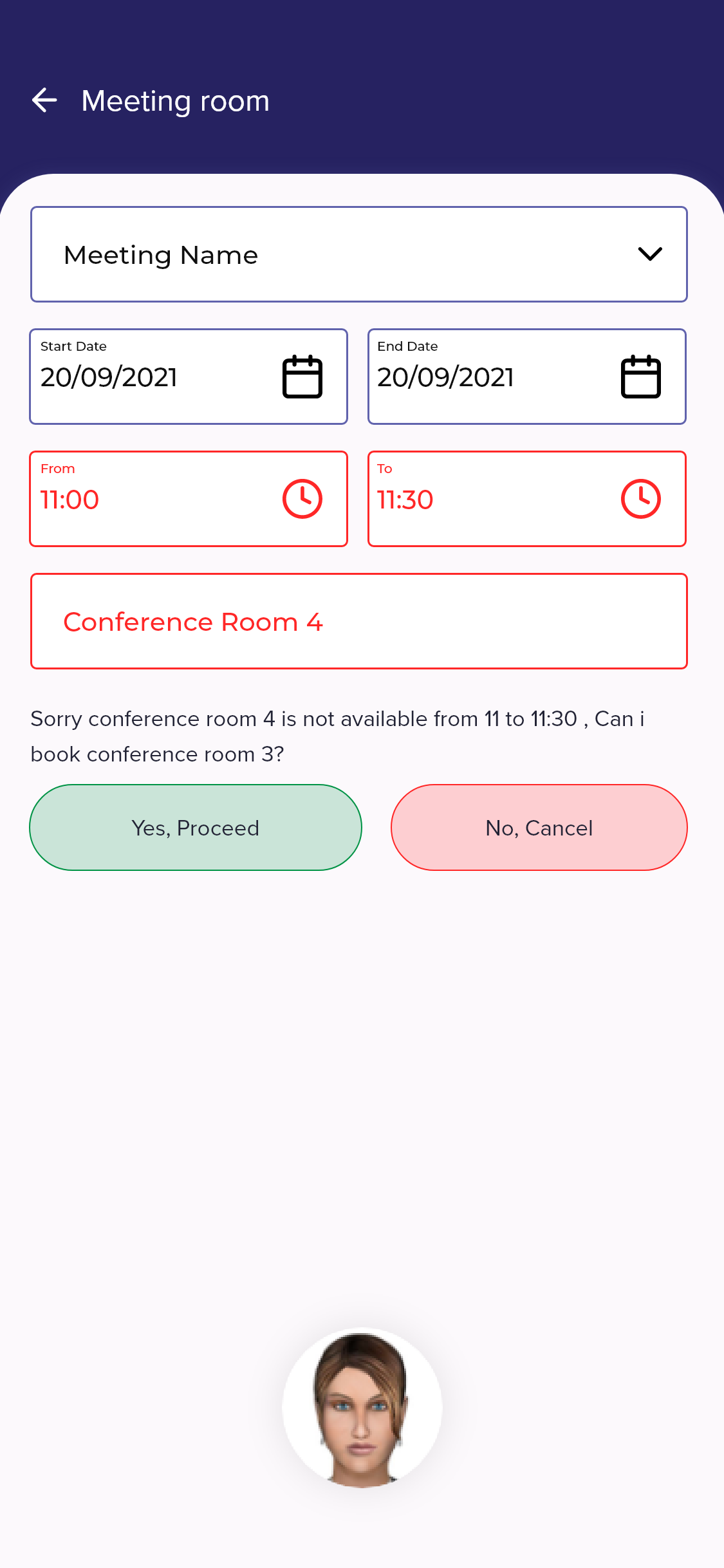This screenshot has height=1568, width=724.
Task: Select the Conference Room 4 field
Action: (x=358, y=621)
